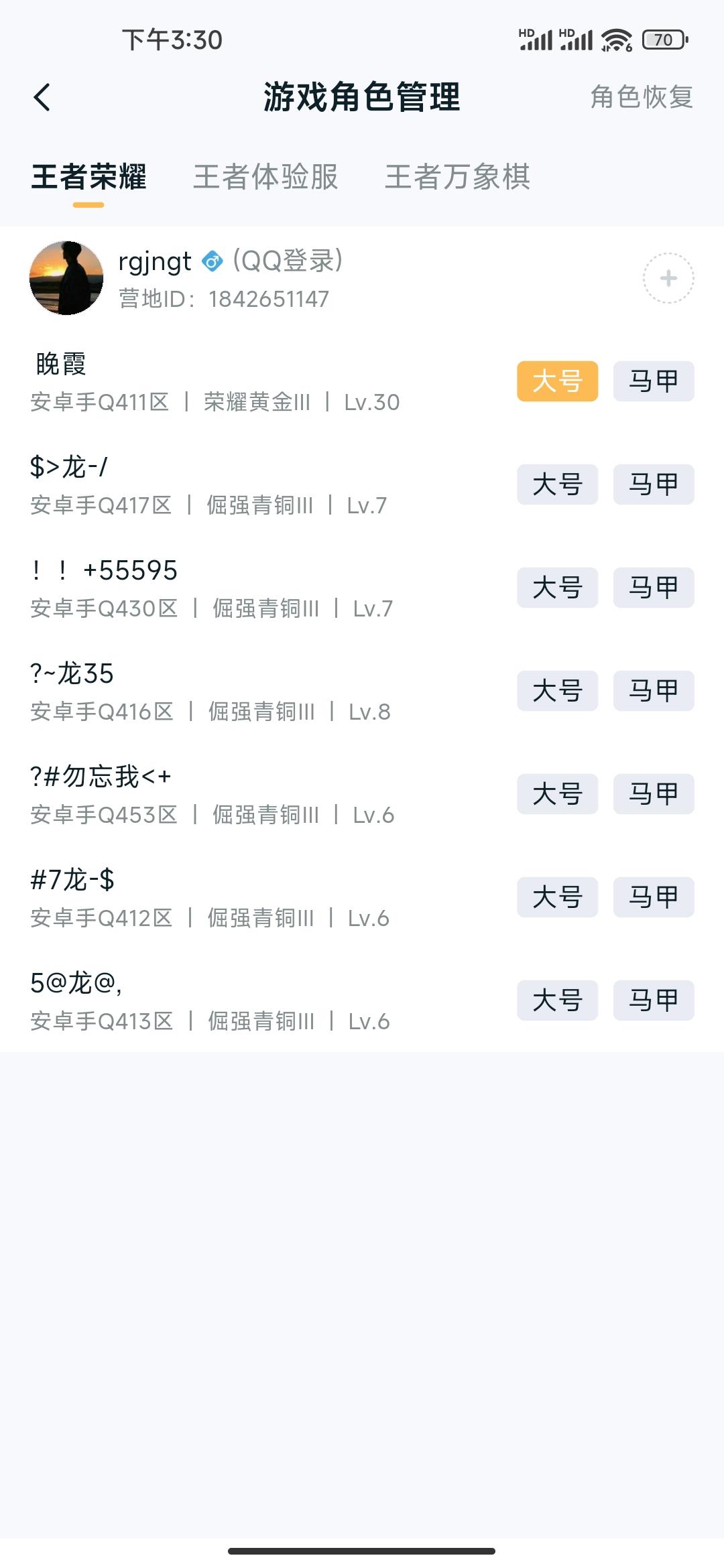Switch to the 王者万象棋 tab
724x1568 pixels.
coord(459,178)
